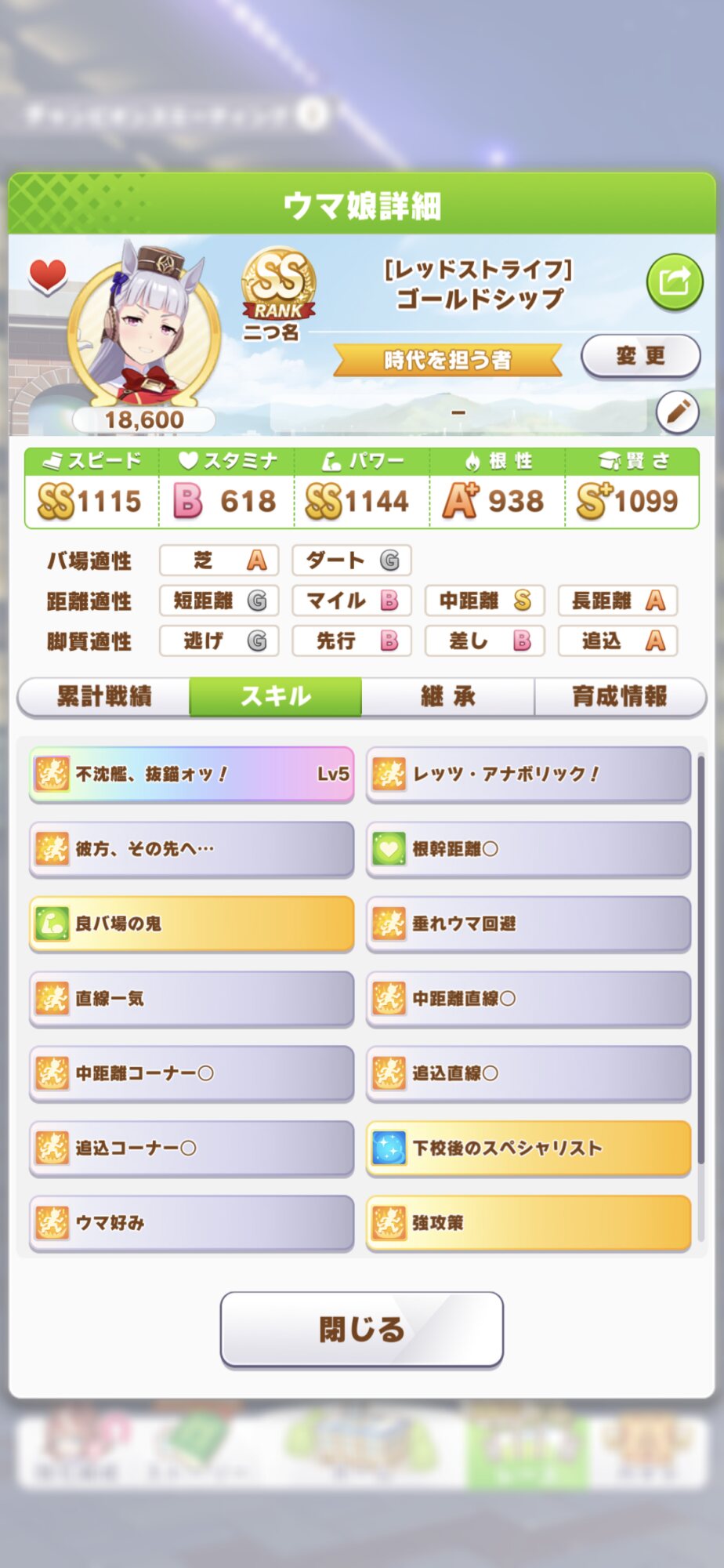Switch to the 継承 tab
724x1568 pixels.
coord(447,696)
